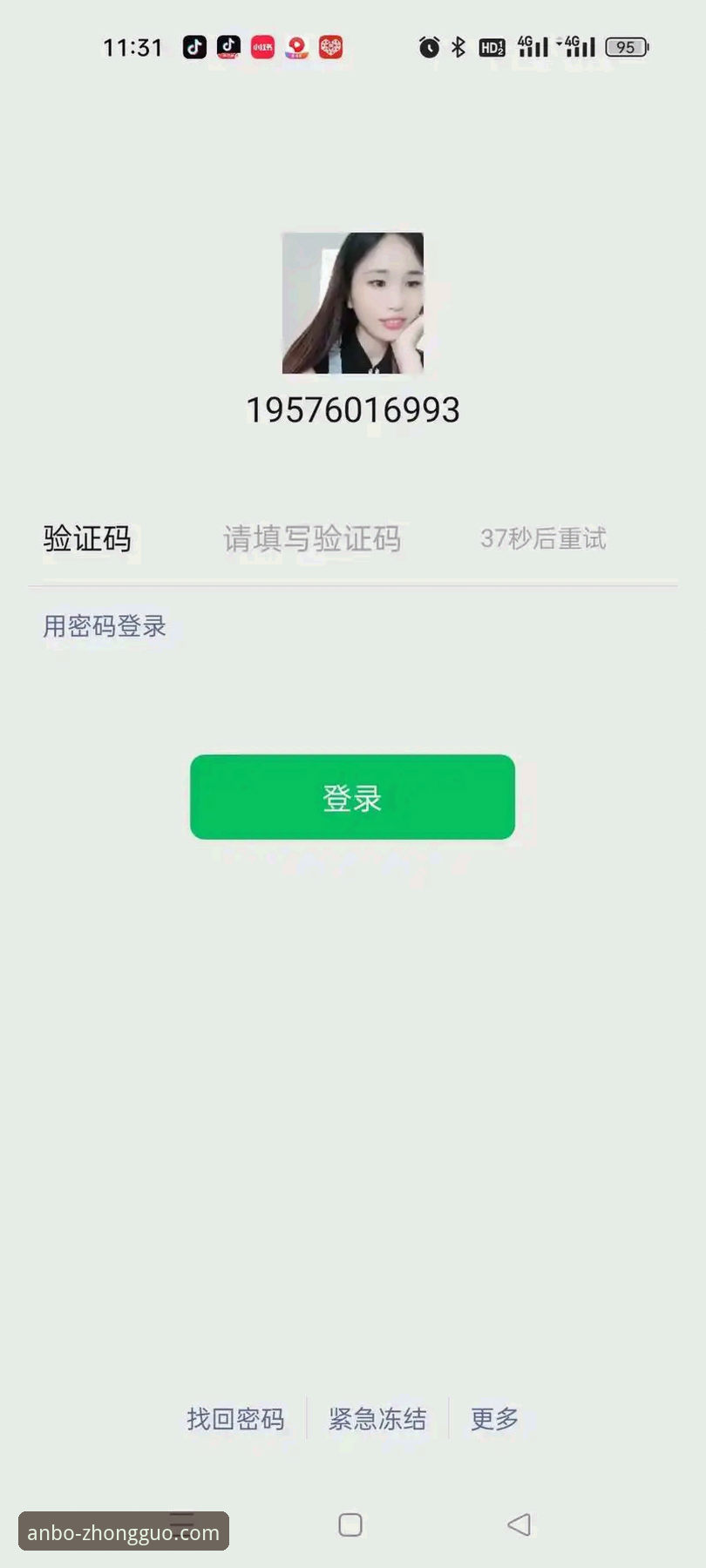Tap the HD VoLTE indicator icon
Image resolution: width=706 pixels, height=1568 pixels.
(492, 48)
